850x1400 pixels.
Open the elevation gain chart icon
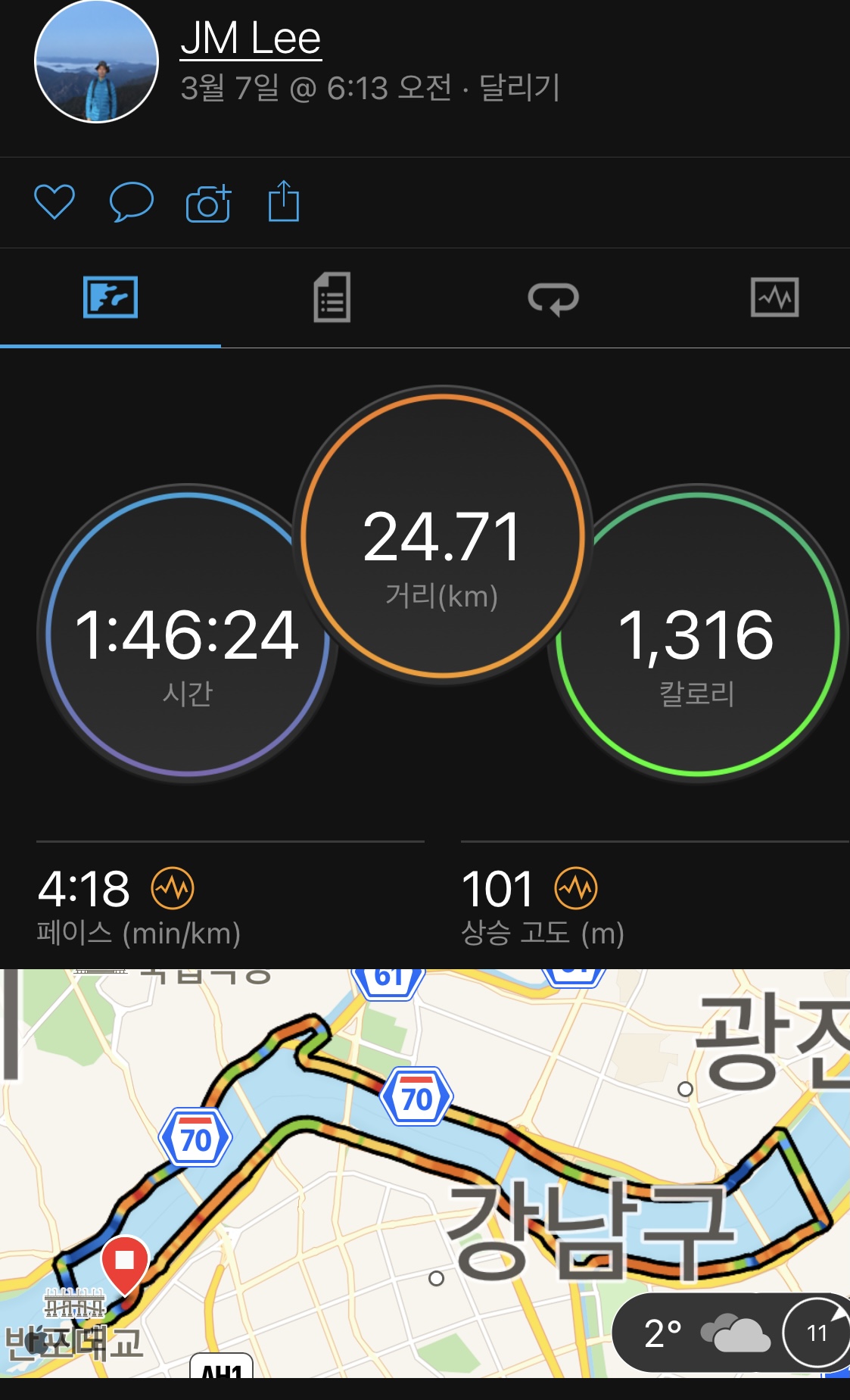(x=576, y=888)
